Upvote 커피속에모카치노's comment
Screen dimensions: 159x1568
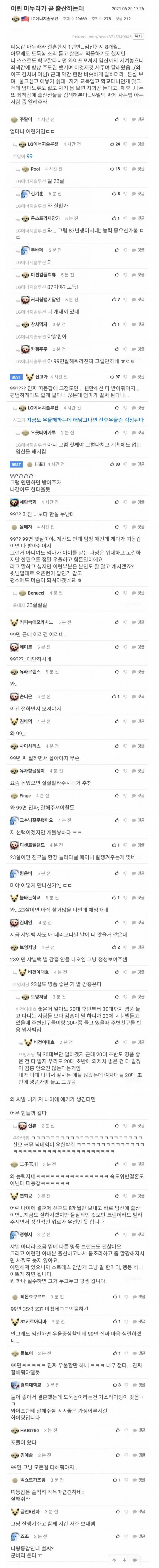[117, 622]
